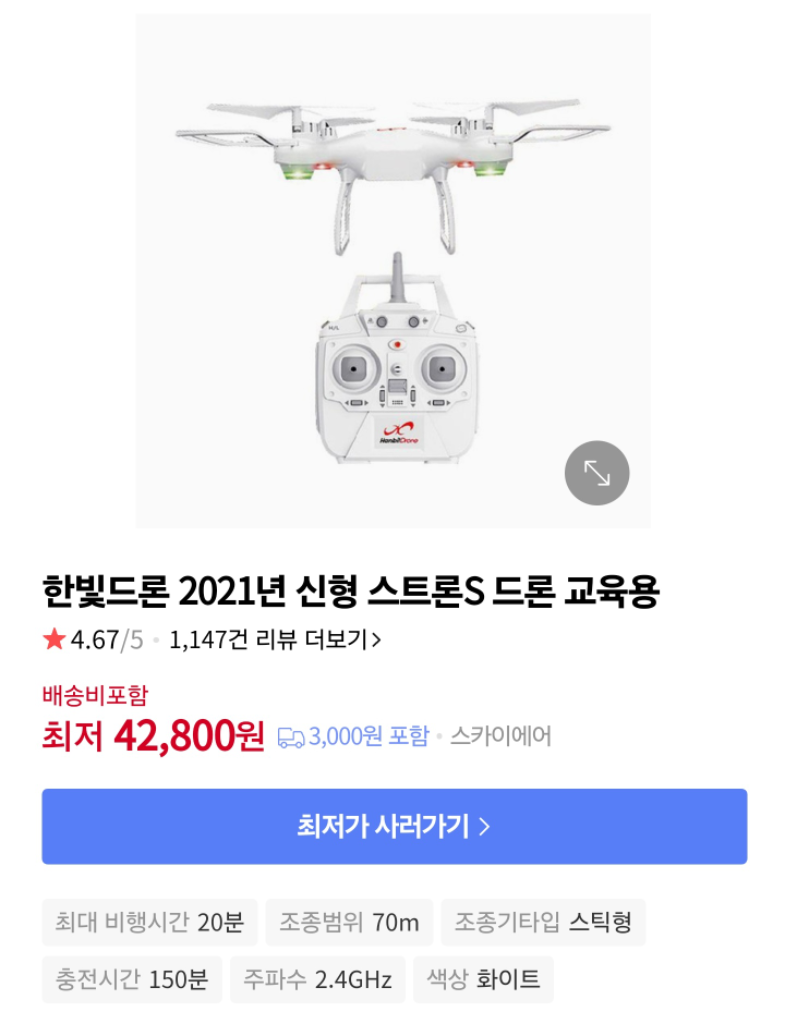Select the 색상 화이트 spec chip
The image size is (785, 1024).
(482, 980)
